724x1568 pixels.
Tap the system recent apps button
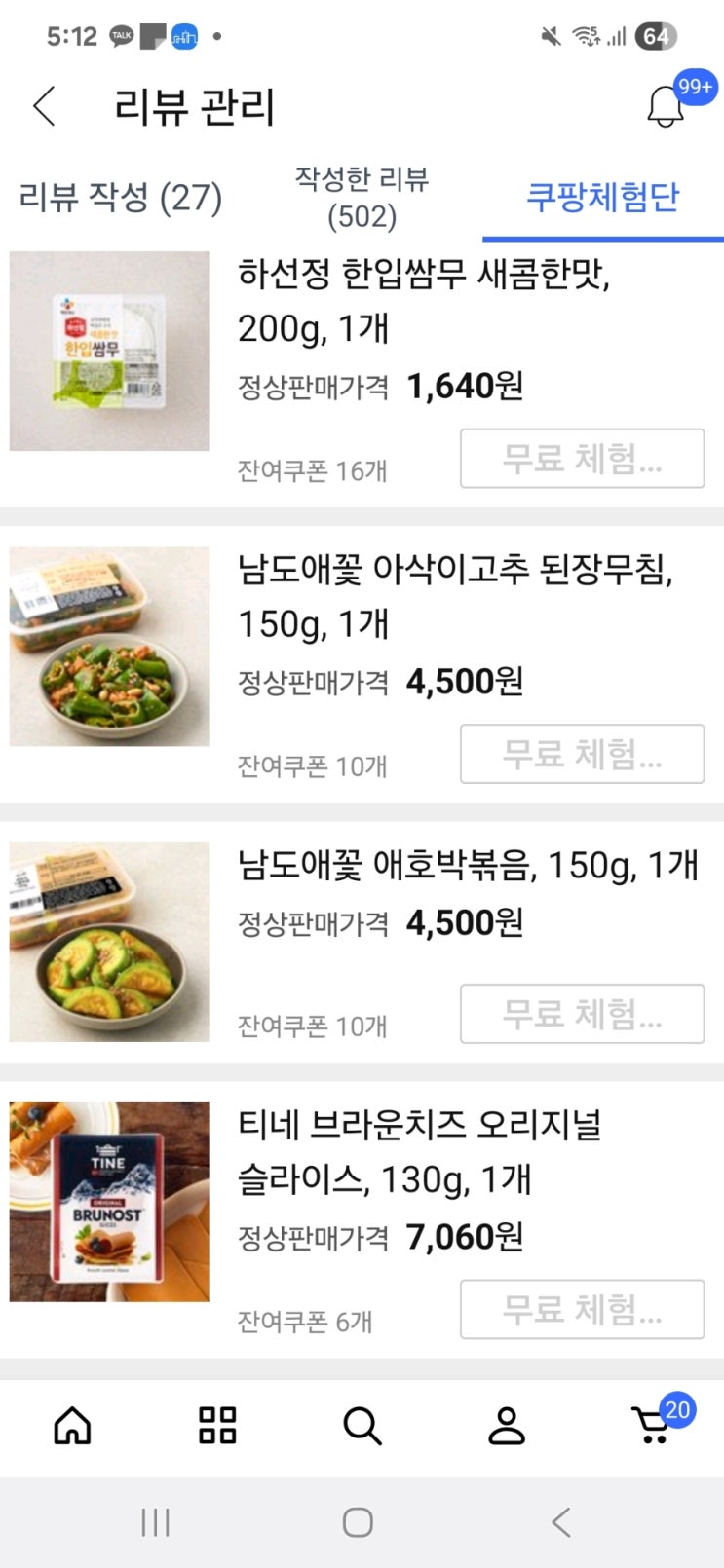click(156, 1522)
